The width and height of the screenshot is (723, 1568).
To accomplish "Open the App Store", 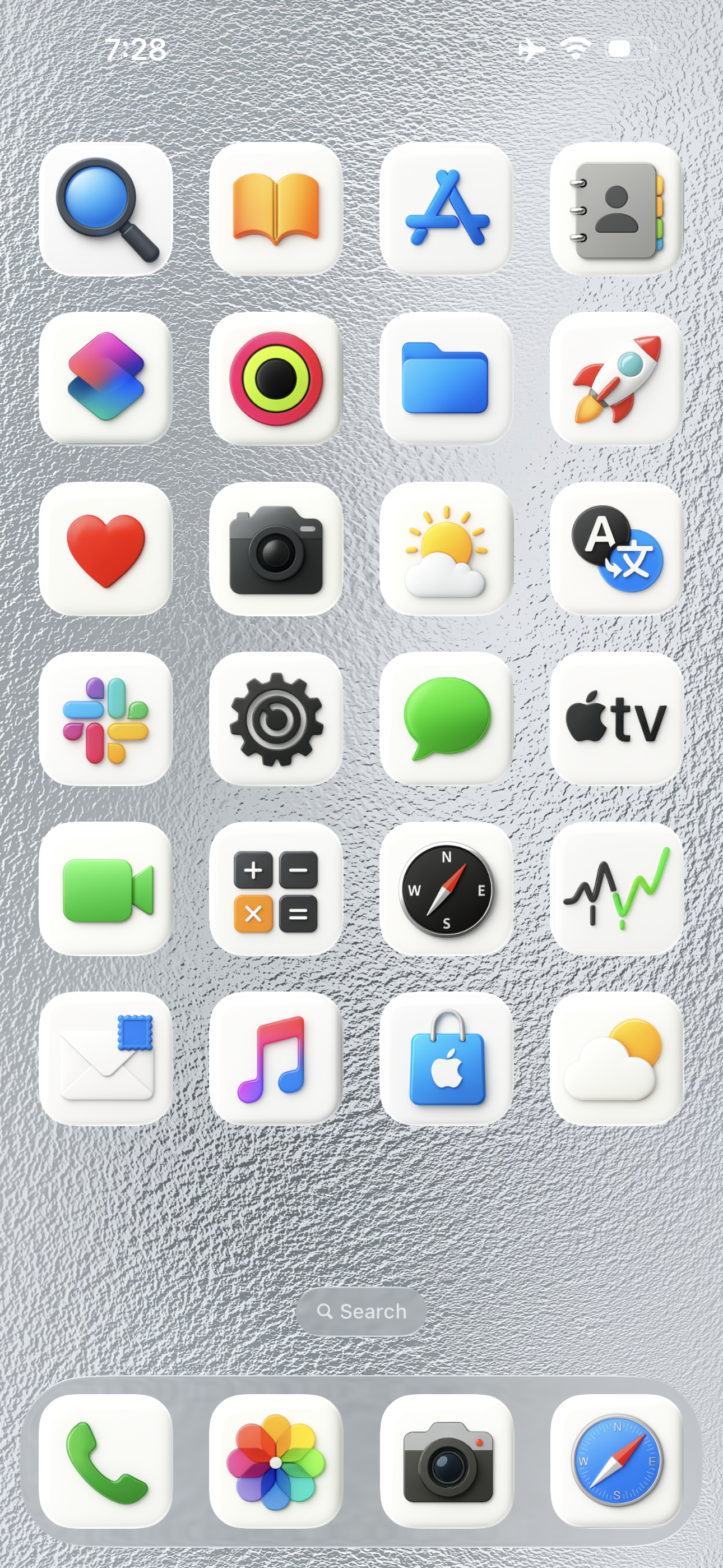I will click(x=446, y=209).
